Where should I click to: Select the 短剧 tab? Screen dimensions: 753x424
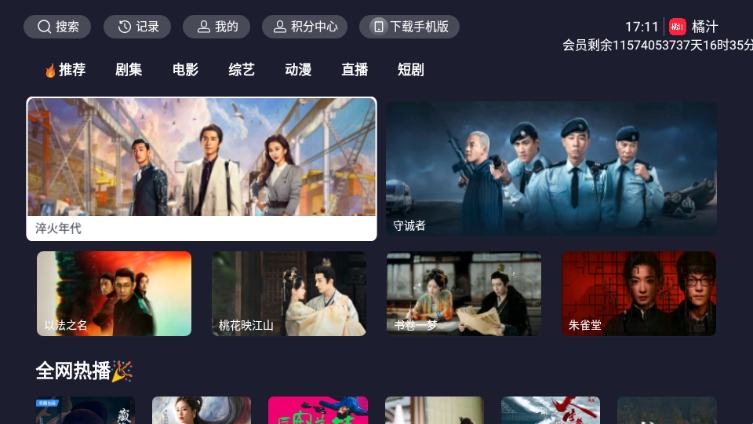(411, 70)
